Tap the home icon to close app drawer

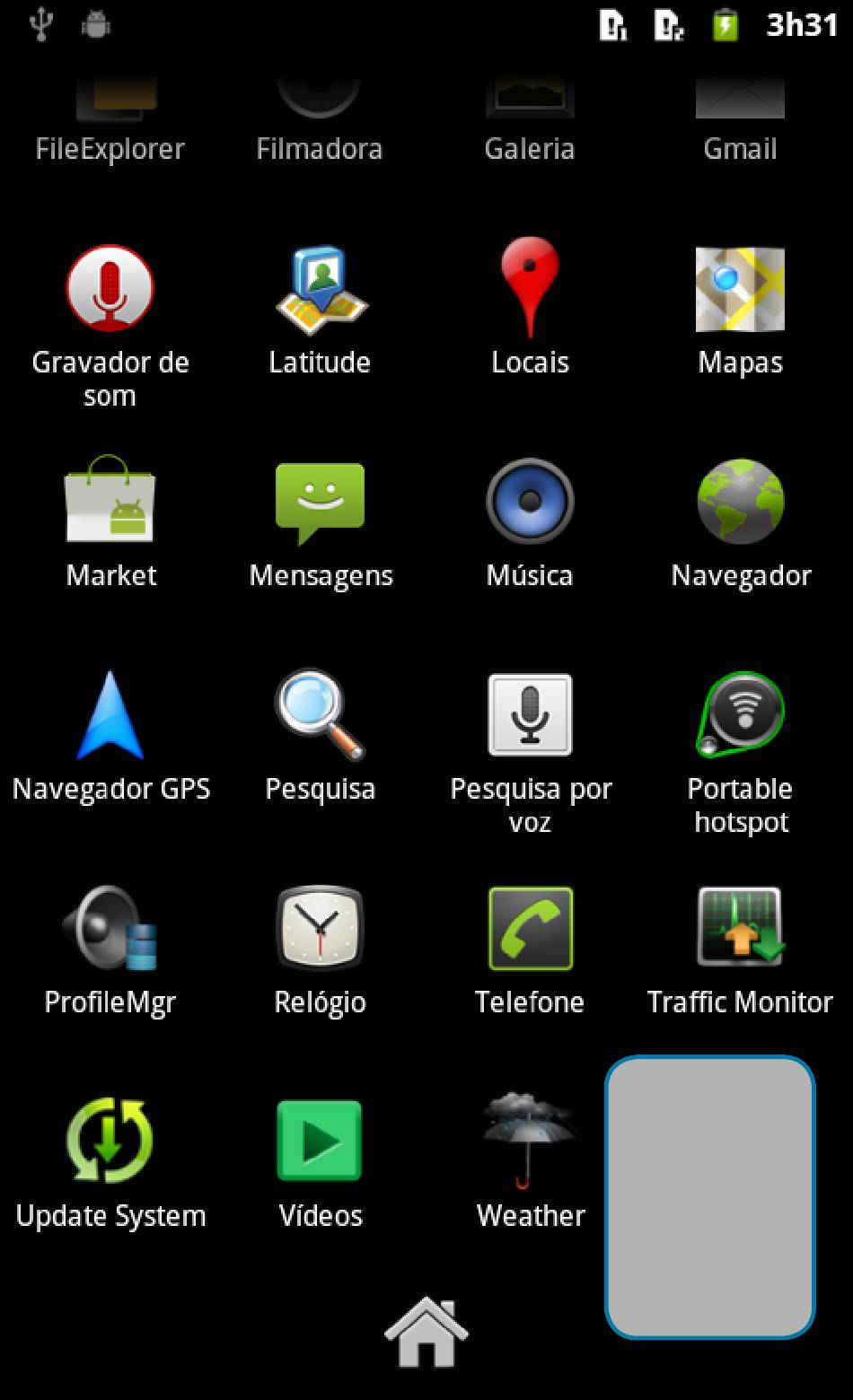tap(426, 1333)
